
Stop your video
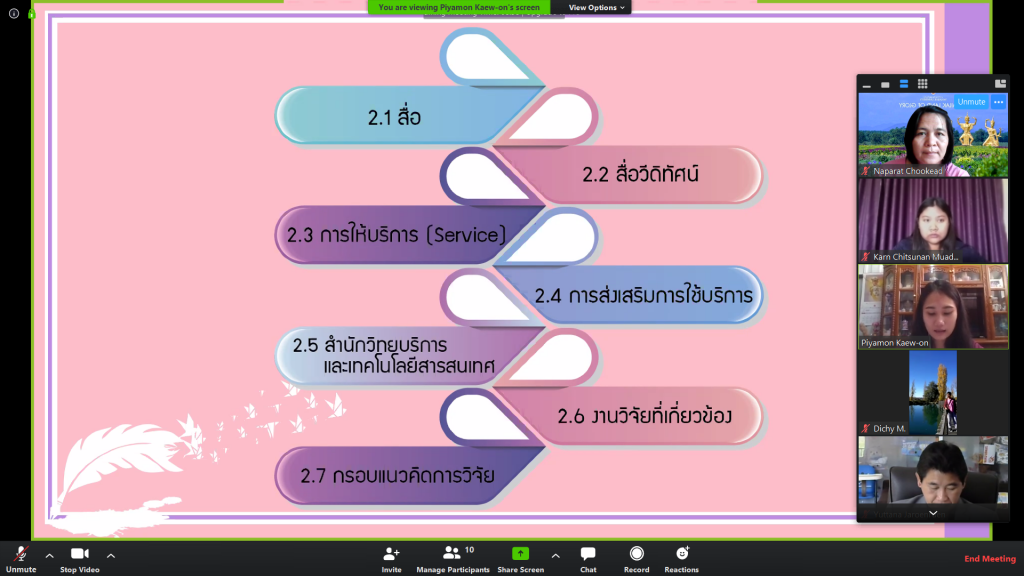[x=81, y=556]
